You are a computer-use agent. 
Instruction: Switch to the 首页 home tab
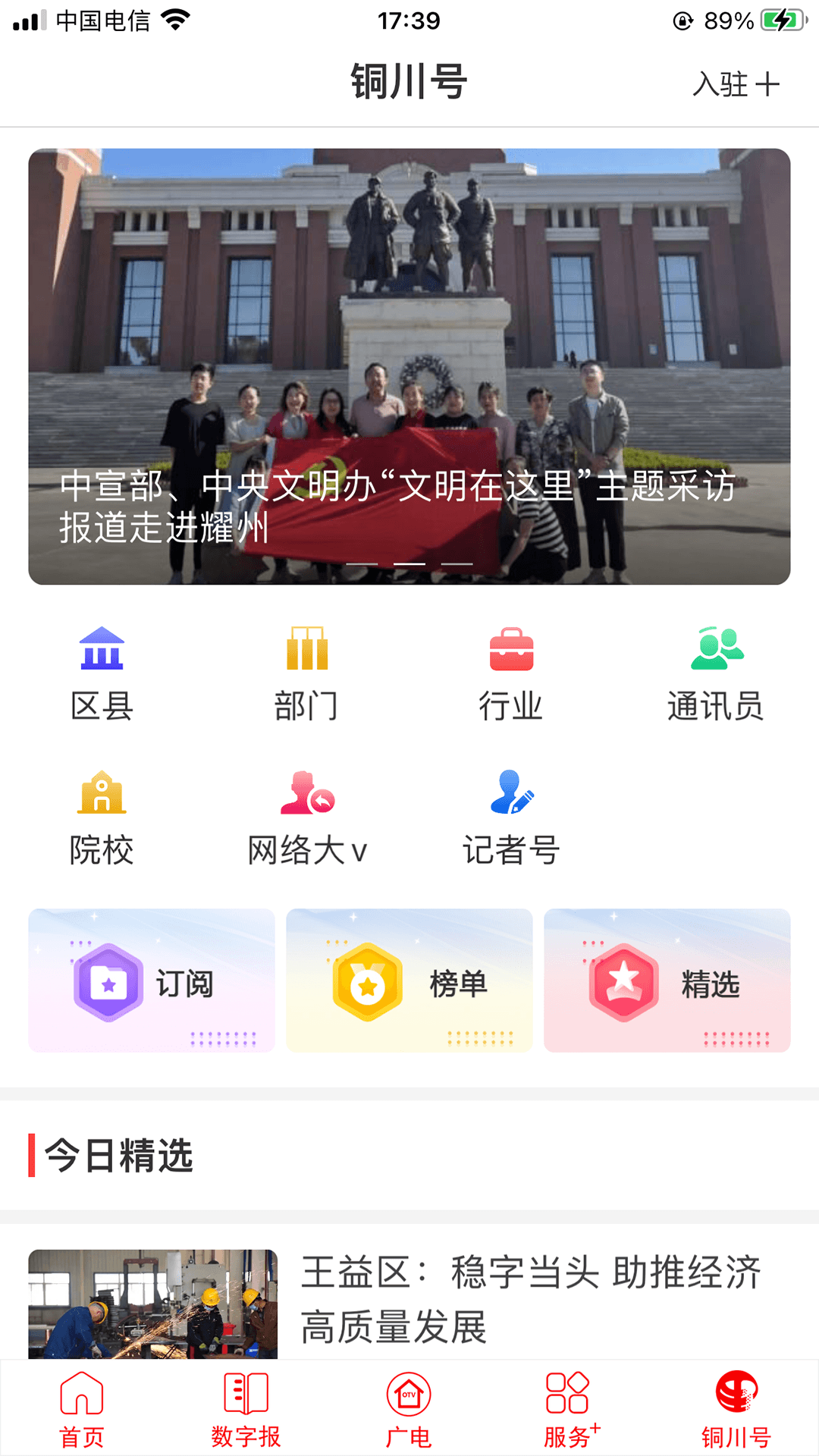(x=82, y=1410)
